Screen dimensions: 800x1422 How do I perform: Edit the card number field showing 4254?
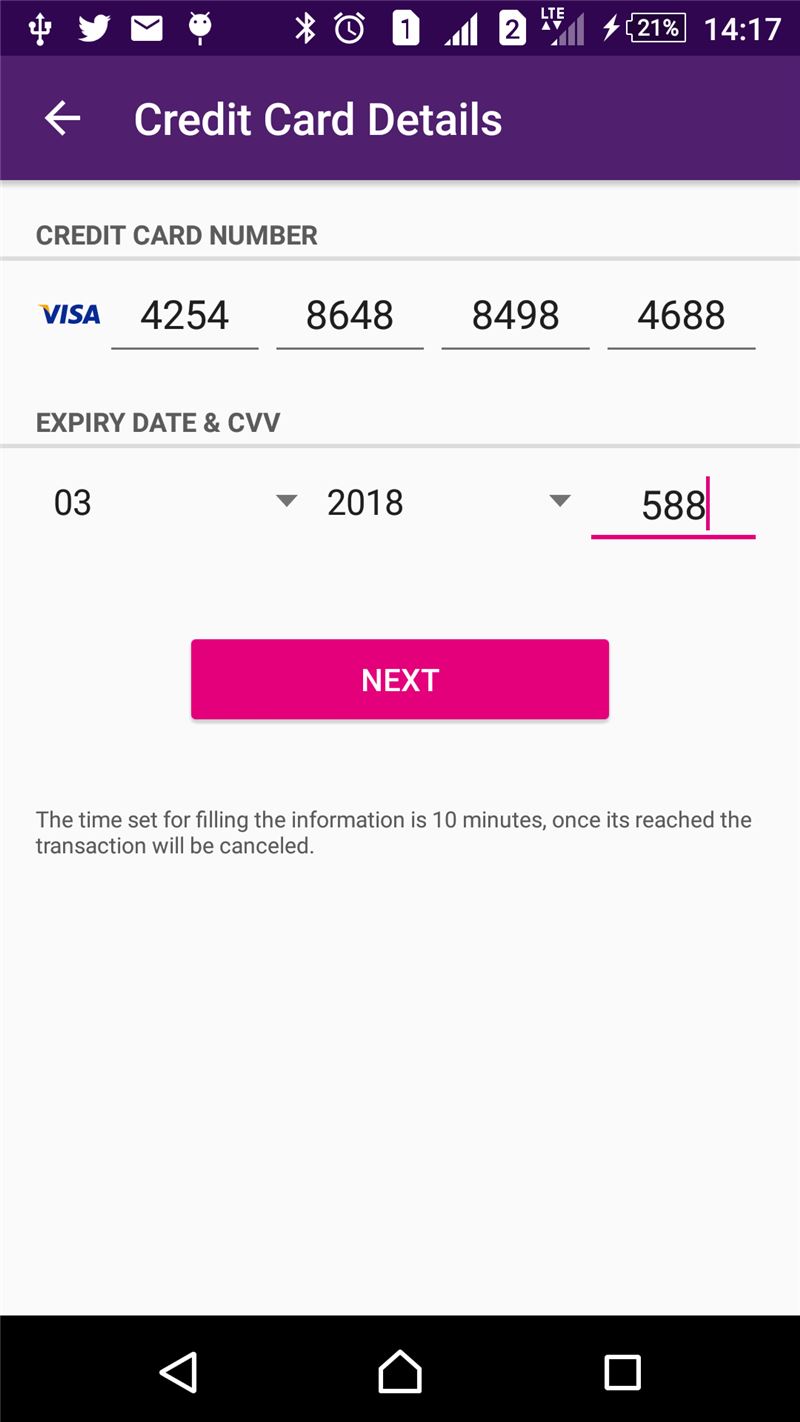click(185, 316)
